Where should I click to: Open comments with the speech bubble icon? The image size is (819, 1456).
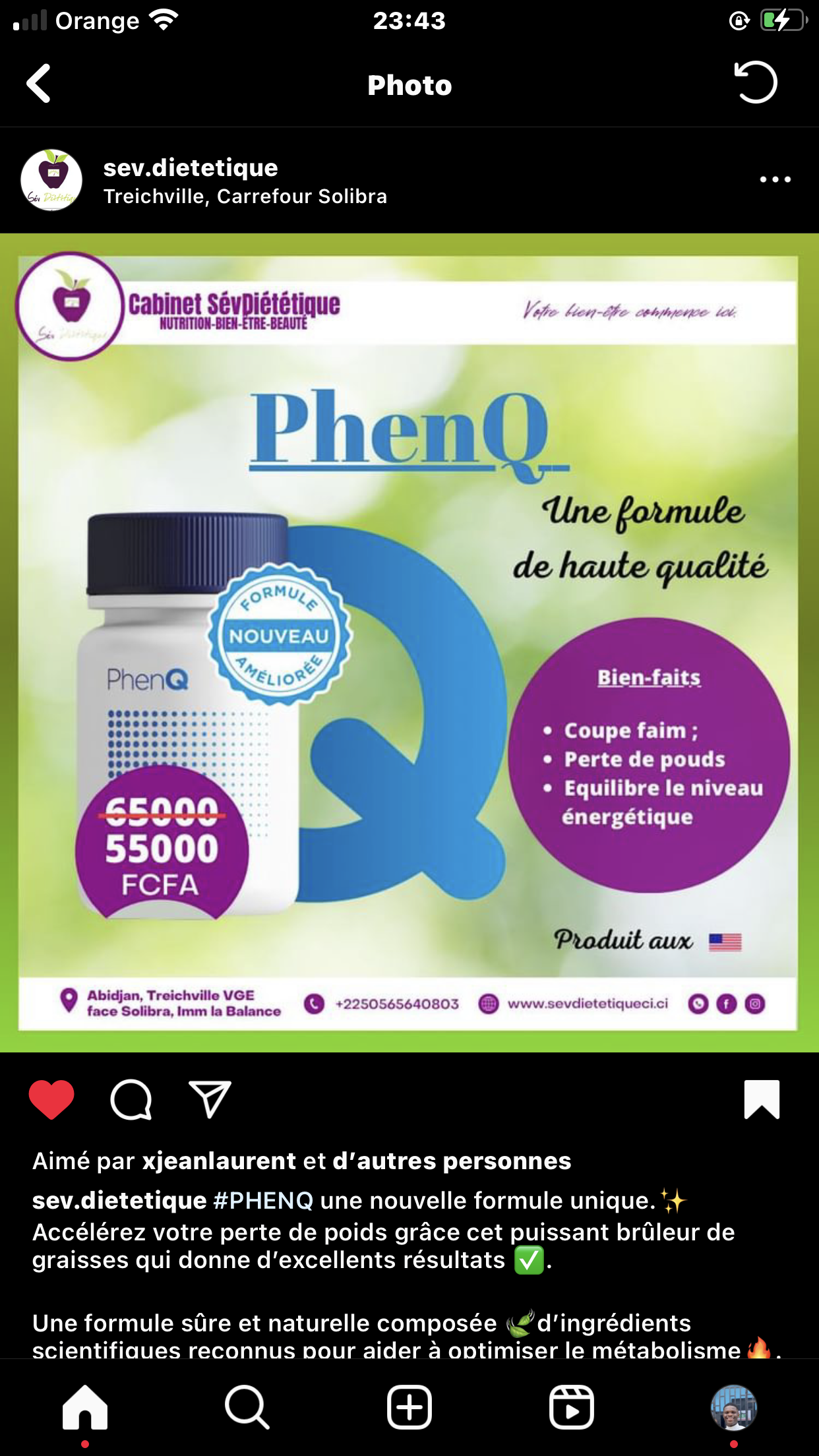coord(131,1099)
